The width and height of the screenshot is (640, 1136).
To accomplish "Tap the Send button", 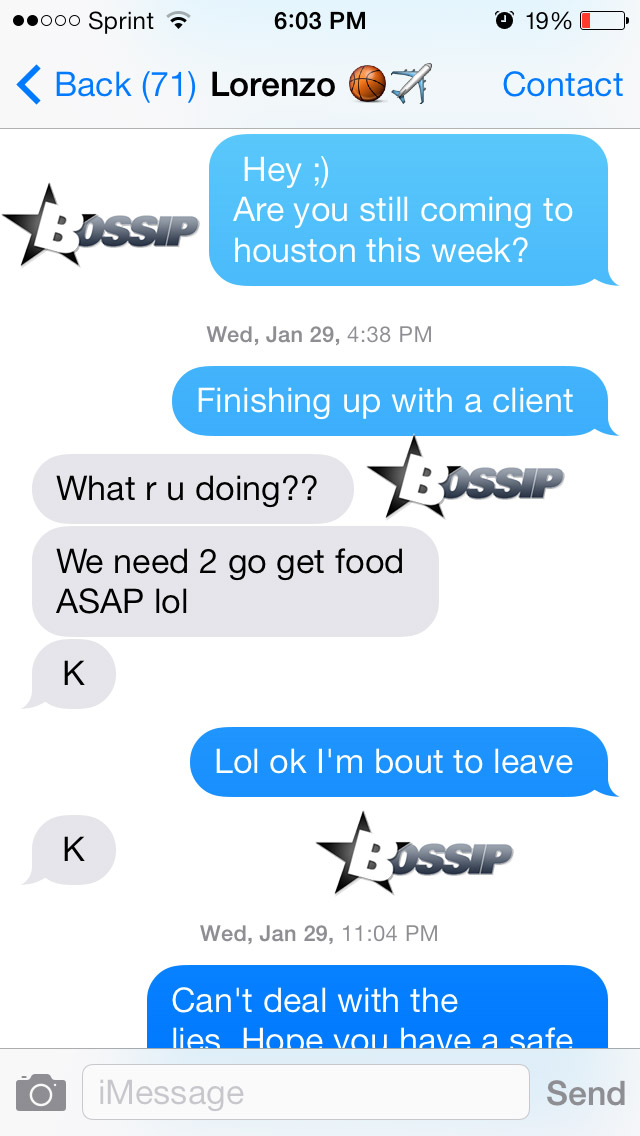I will [585, 1093].
